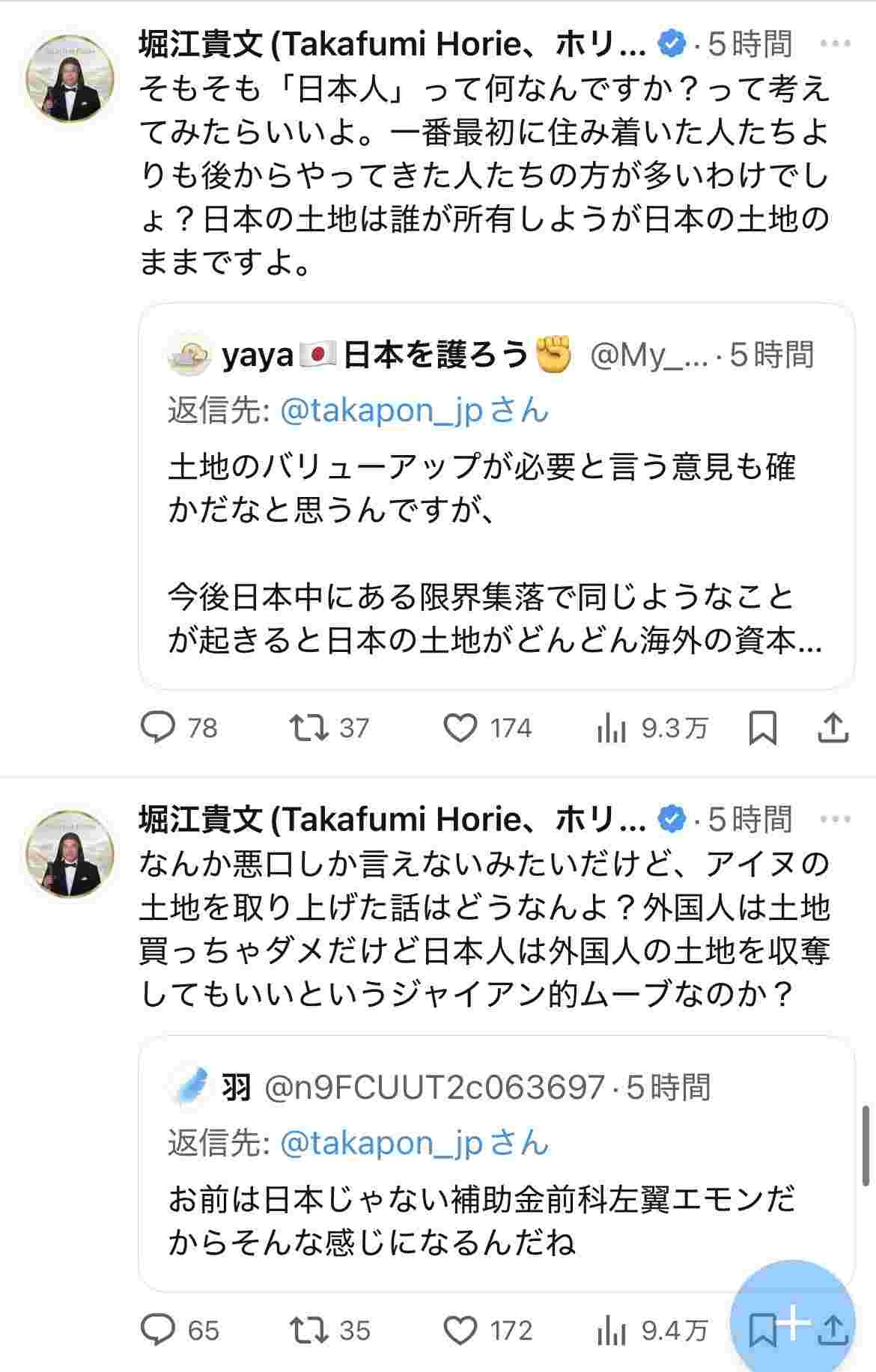This screenshot has width=876, height=1372.
Task: Open overflow menu on the 日本人 post
Action: [x=835, y=44]
